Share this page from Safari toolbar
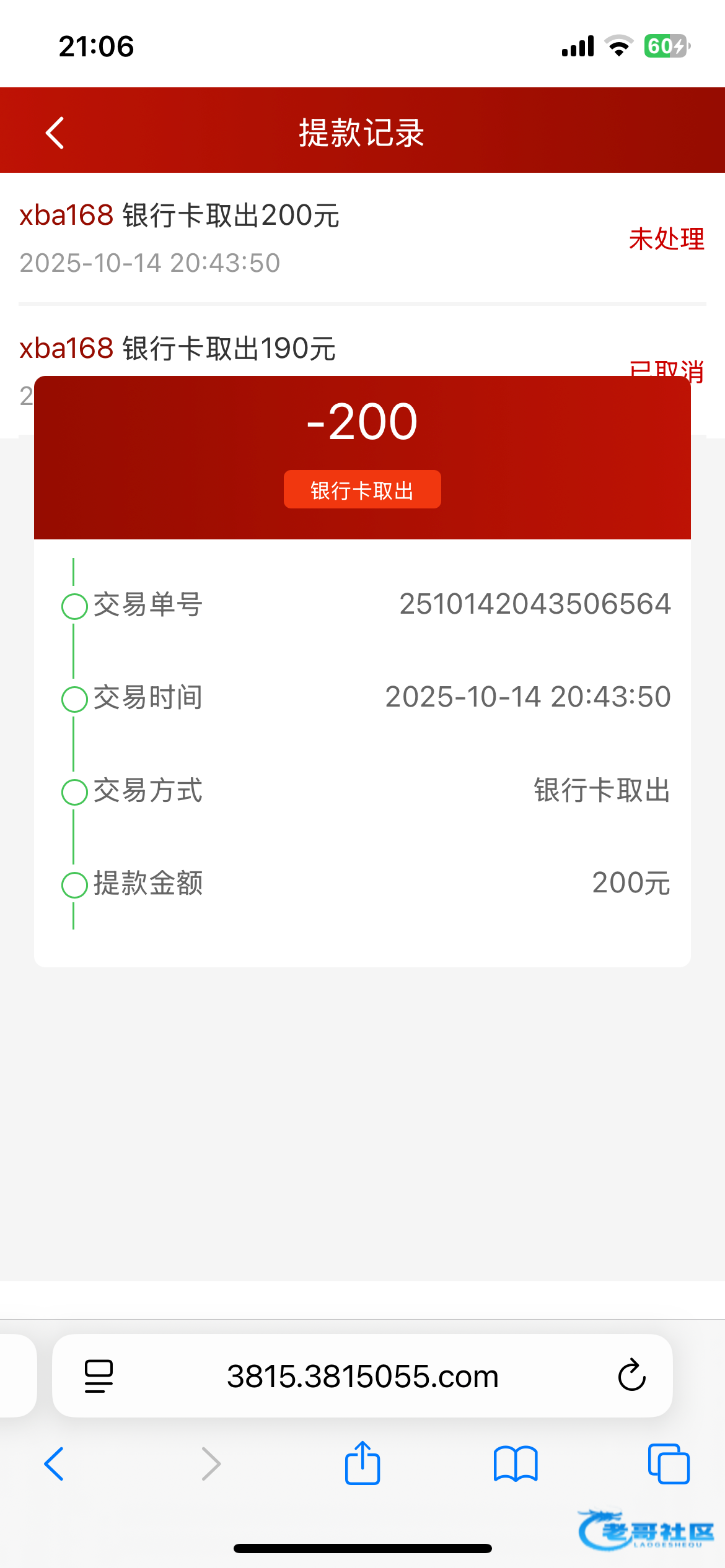The width and height of the screenshot is (725, 1568). tap(362, 1463)
